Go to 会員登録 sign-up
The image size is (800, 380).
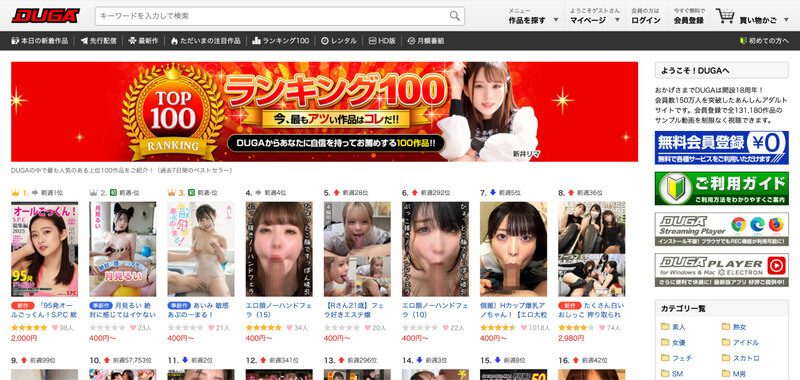pyautogui.click(x=688, y=16)
